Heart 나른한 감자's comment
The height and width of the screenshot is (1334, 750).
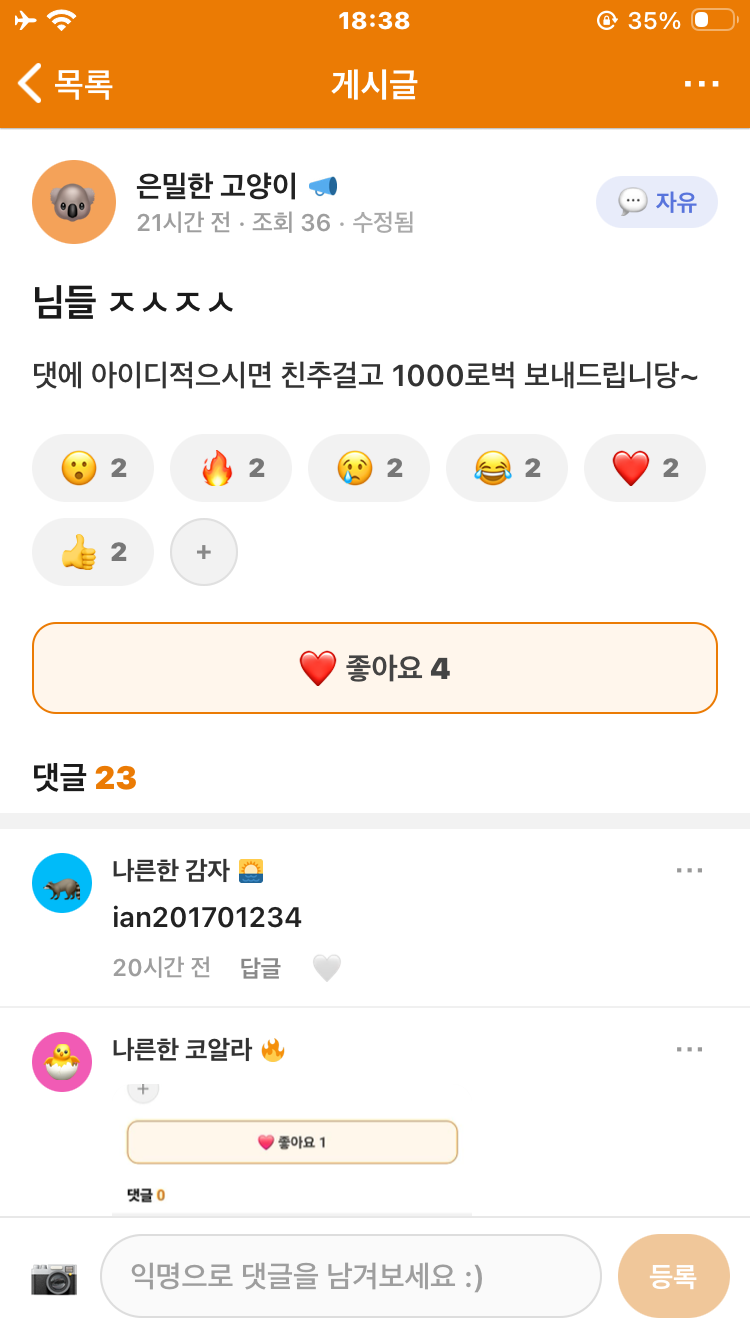[x=327, y=968]
